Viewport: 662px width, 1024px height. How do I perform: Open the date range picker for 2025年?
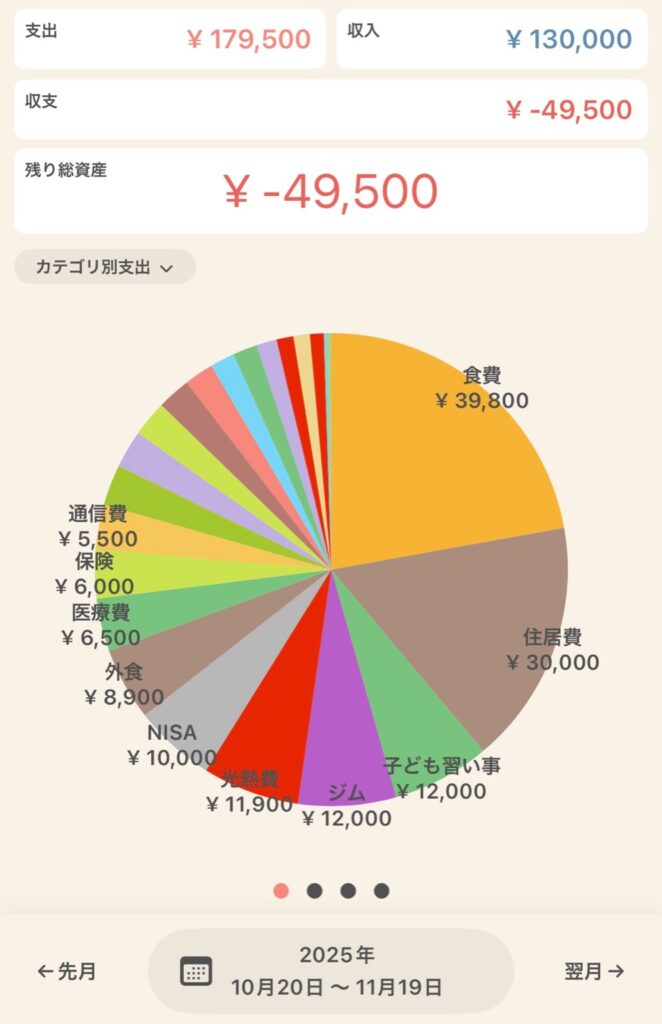tap(330, 971)
